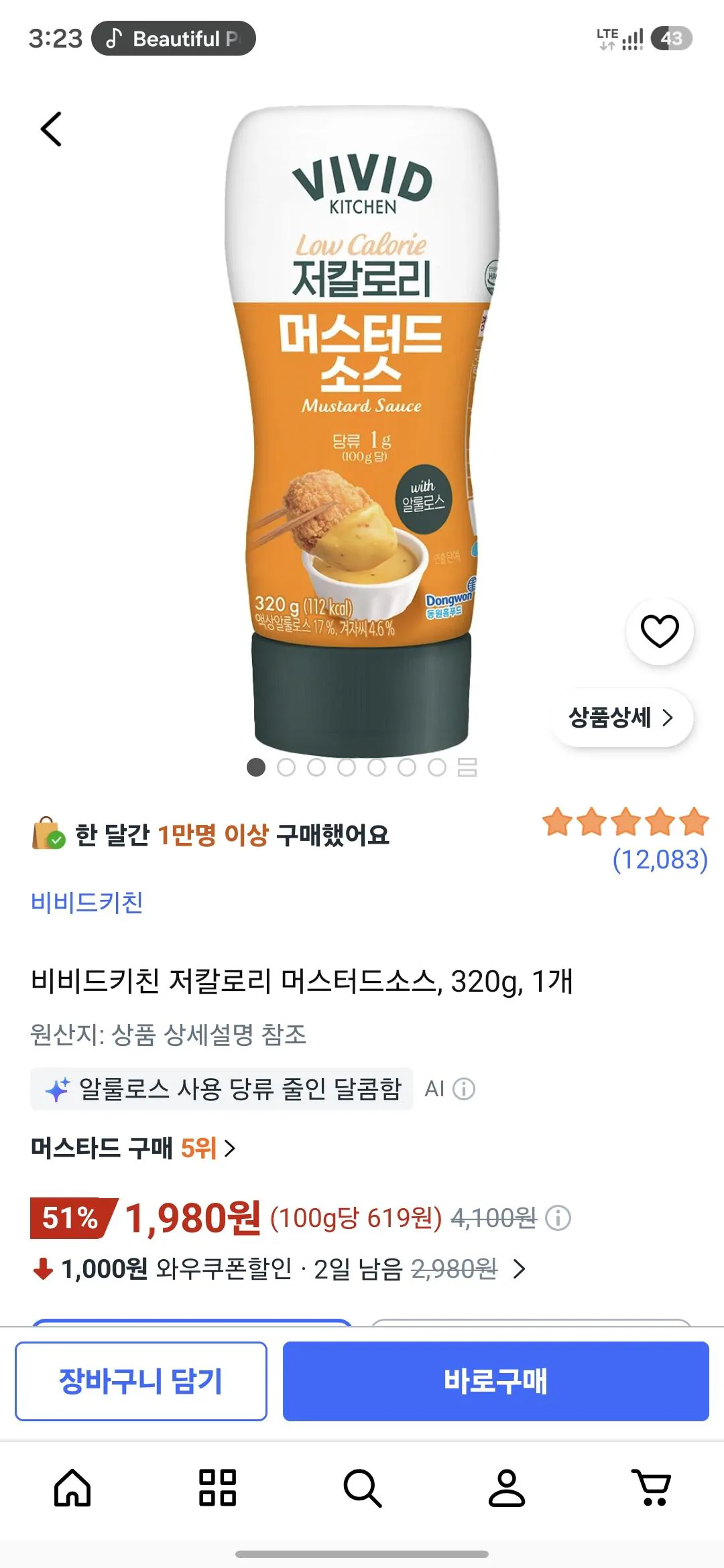This screenshot has width=724, height=1568.
Task: Open AI summary info icon
Action: (x=464, y=1089)
